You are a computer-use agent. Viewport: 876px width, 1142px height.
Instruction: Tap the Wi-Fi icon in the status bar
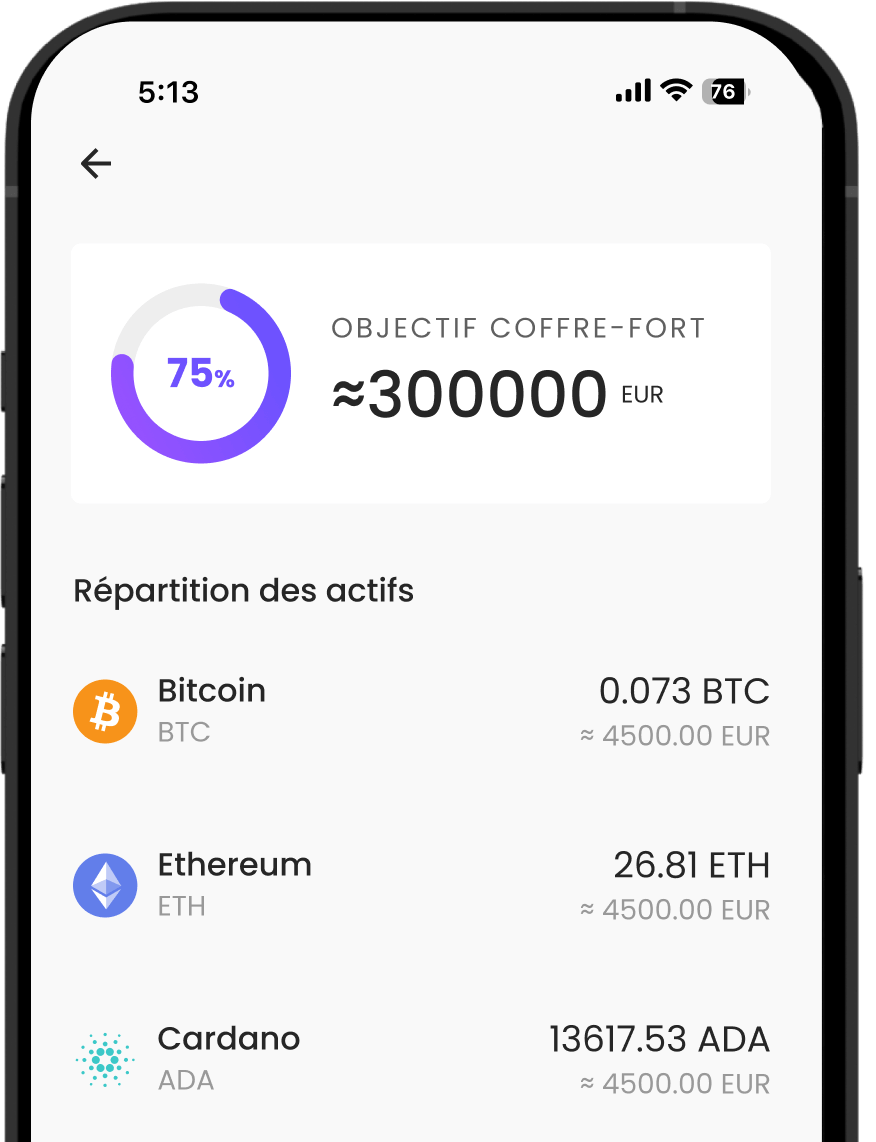pyautogui.click(x=677, y=91)
